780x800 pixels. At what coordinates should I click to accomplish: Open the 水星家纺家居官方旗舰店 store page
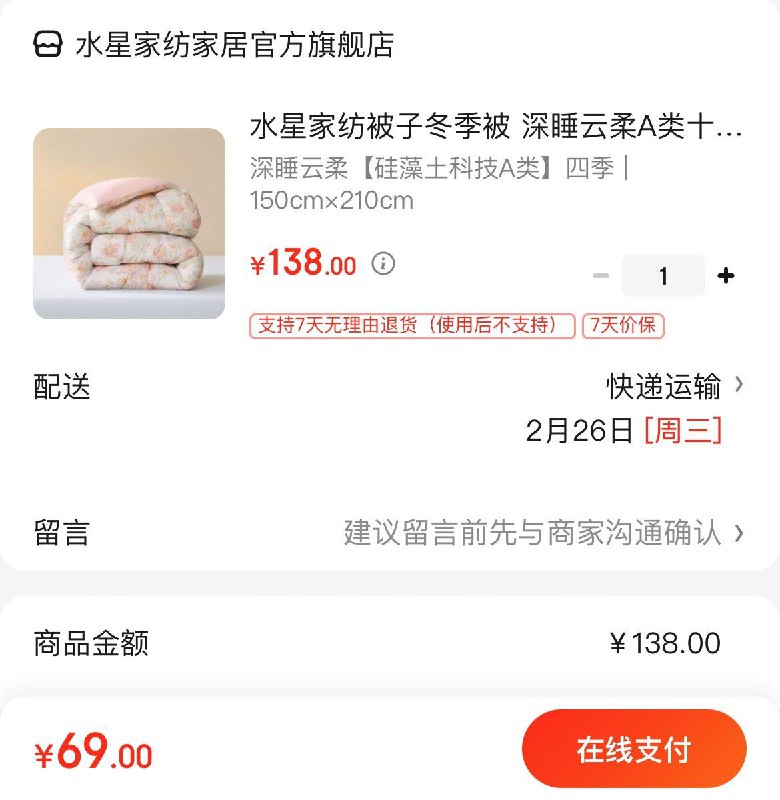point(233,43)
